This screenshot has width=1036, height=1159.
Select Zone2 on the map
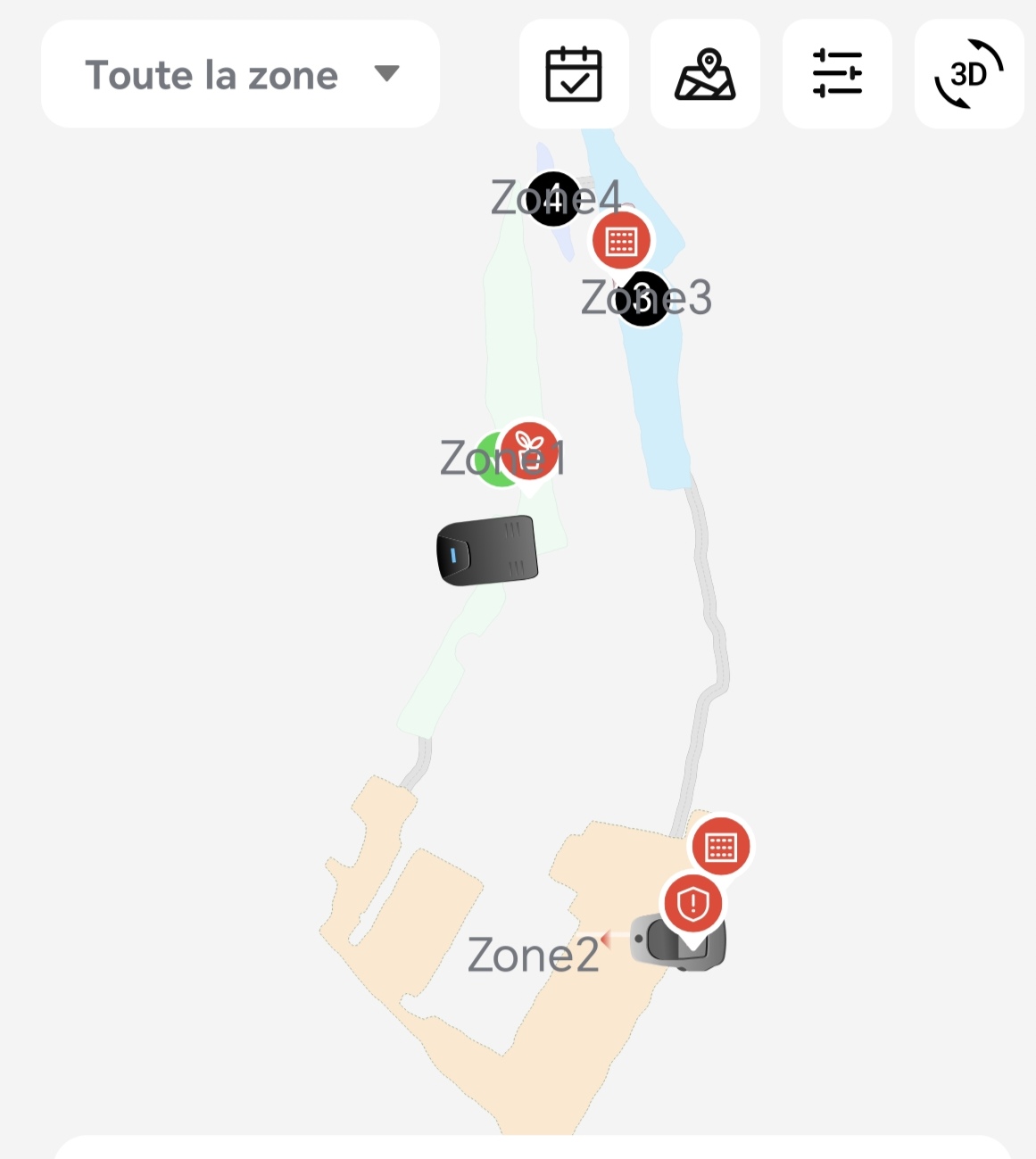pyautogui.click(x=533, y=956)
